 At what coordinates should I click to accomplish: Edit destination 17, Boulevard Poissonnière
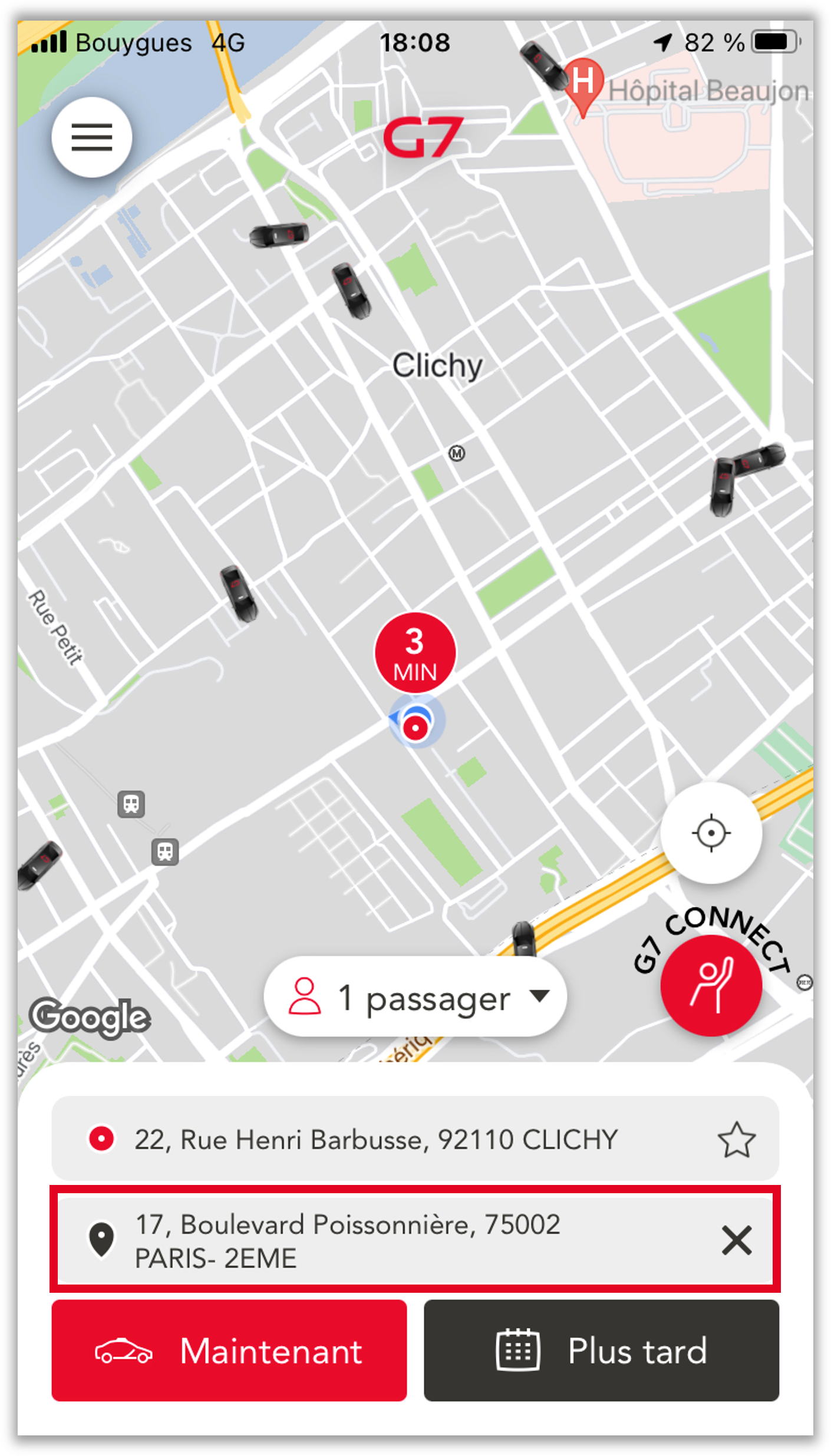[x=347, y=1240]
